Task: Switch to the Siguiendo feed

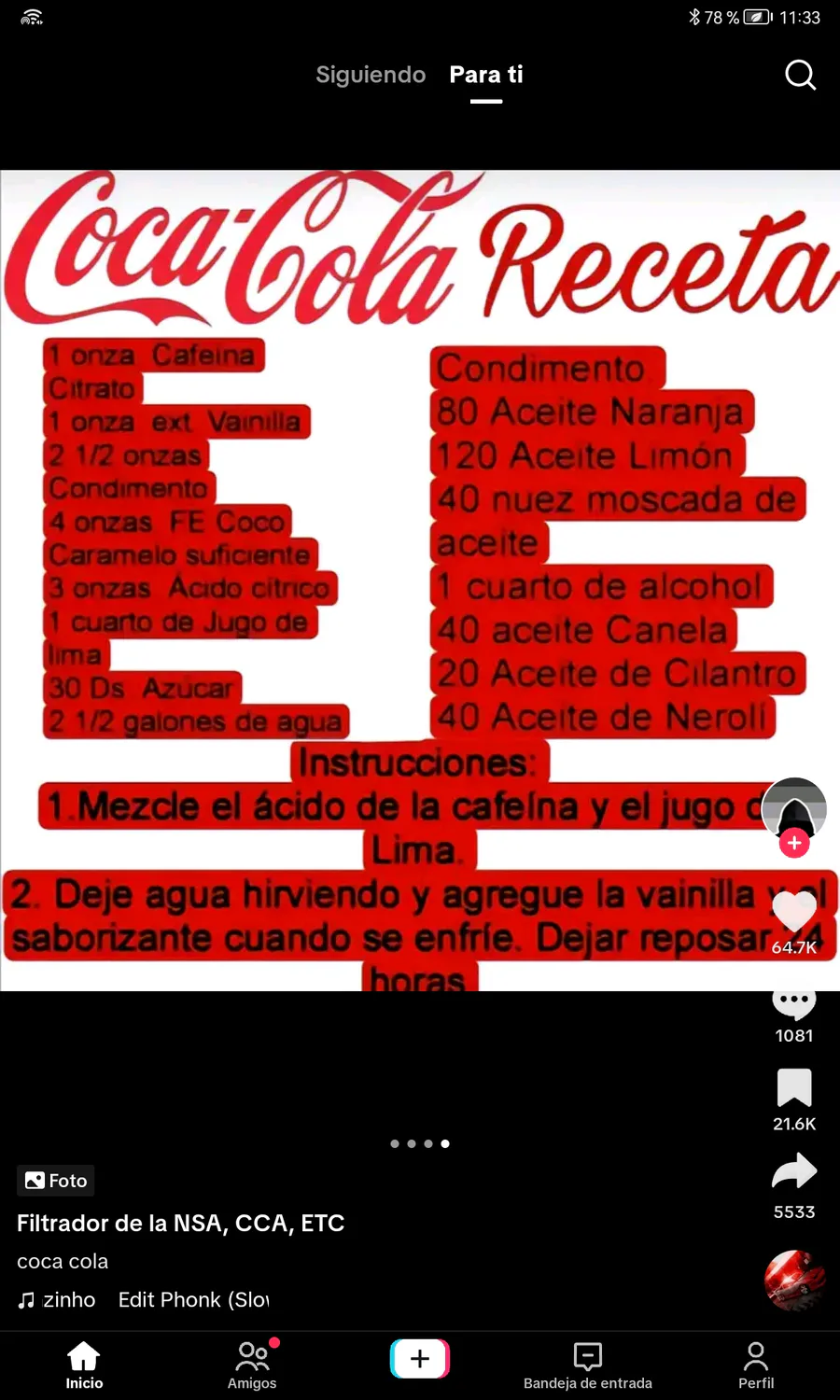Action: tap(371, 75)
